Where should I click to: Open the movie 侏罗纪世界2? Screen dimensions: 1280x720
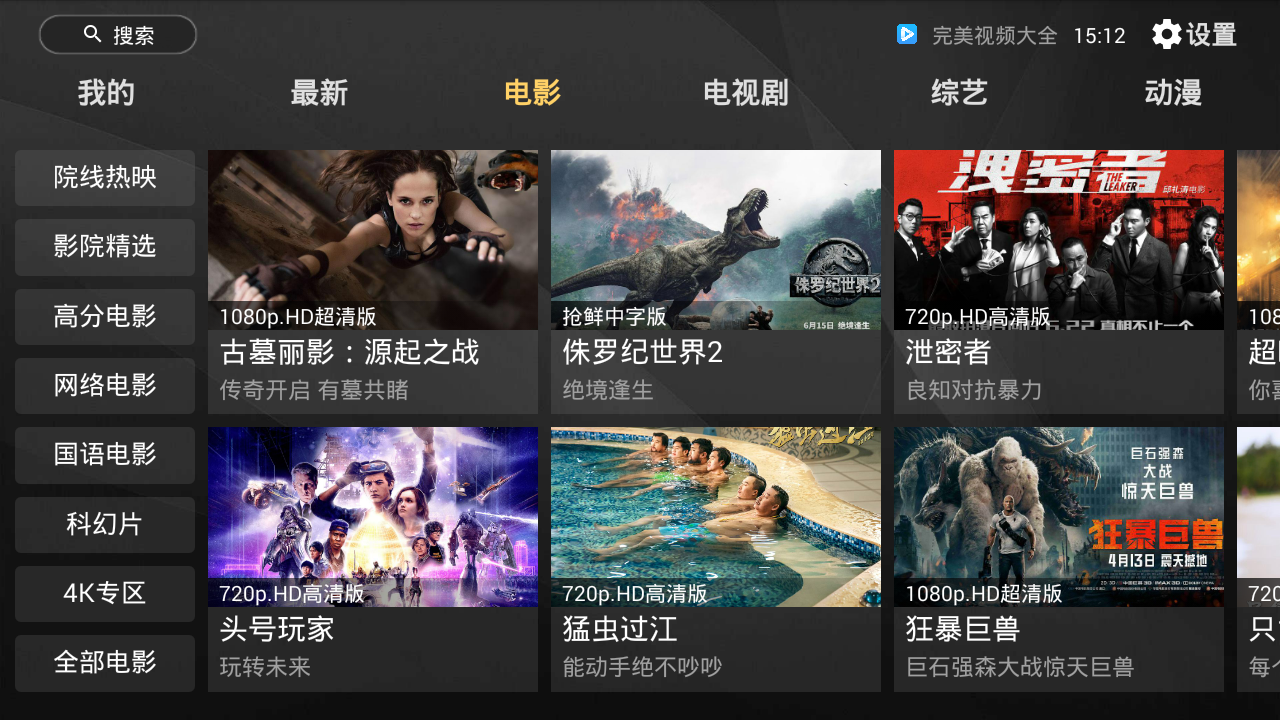point(716,281)
